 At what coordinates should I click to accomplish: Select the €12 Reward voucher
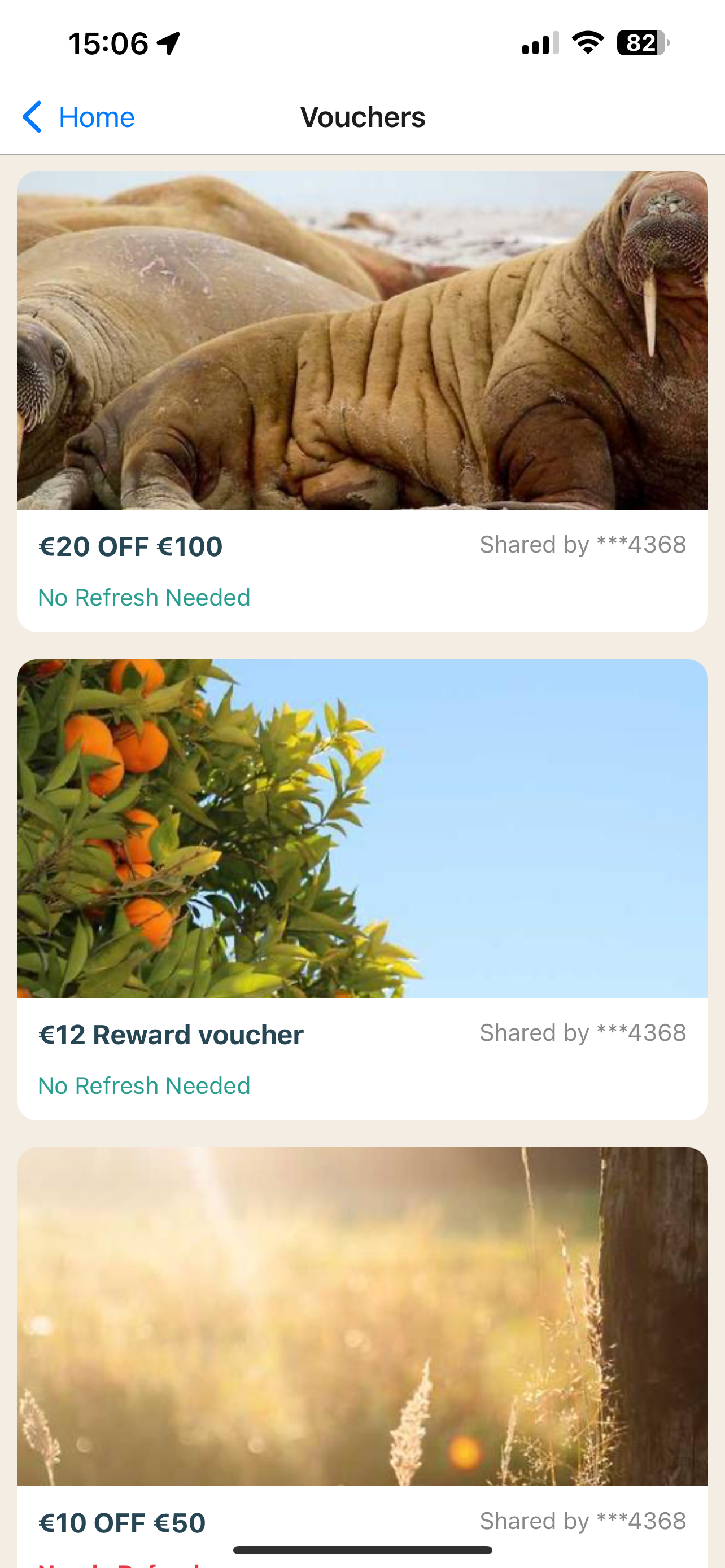171,1033
